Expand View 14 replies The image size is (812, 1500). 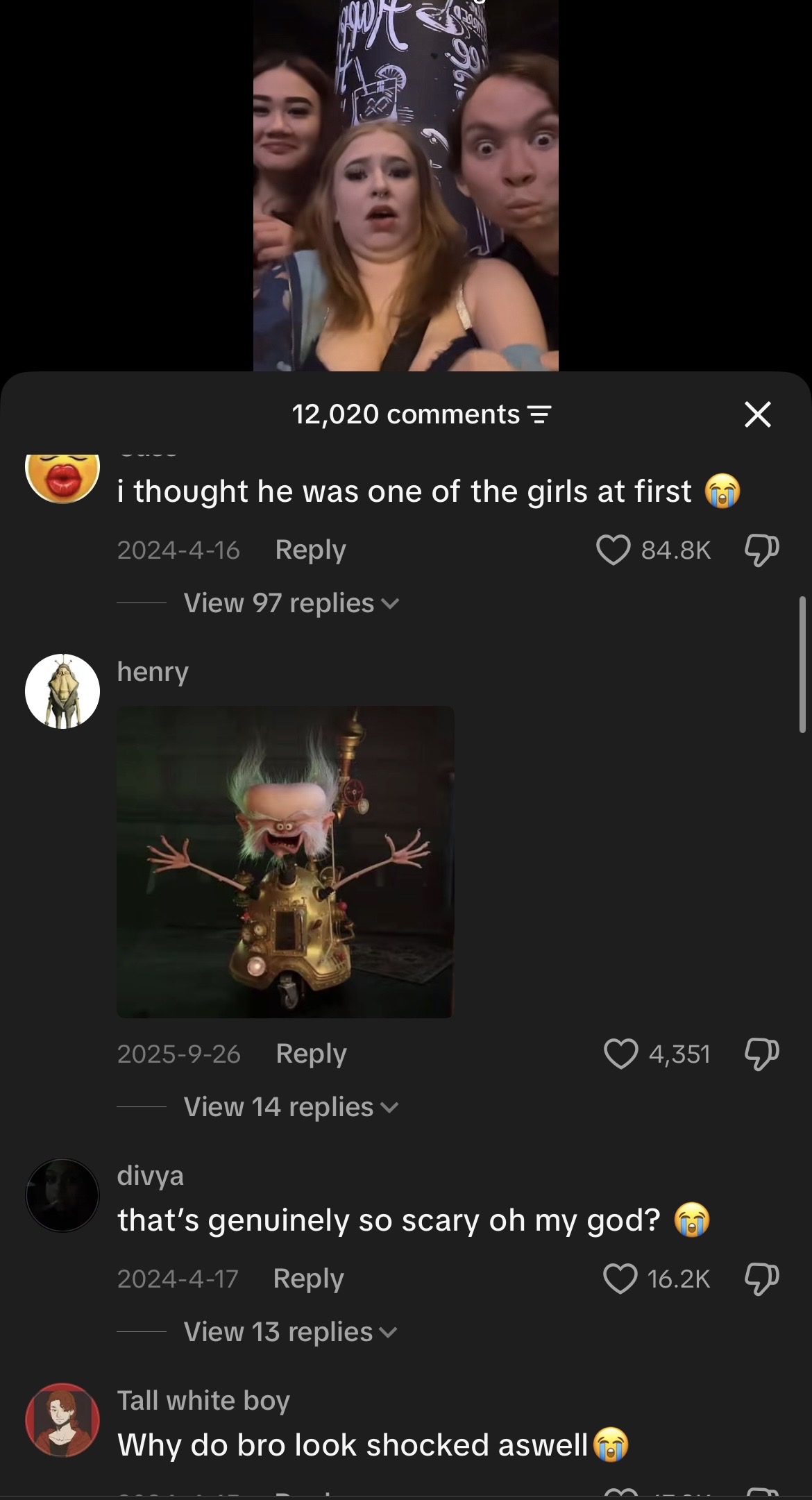(290, 1107)
